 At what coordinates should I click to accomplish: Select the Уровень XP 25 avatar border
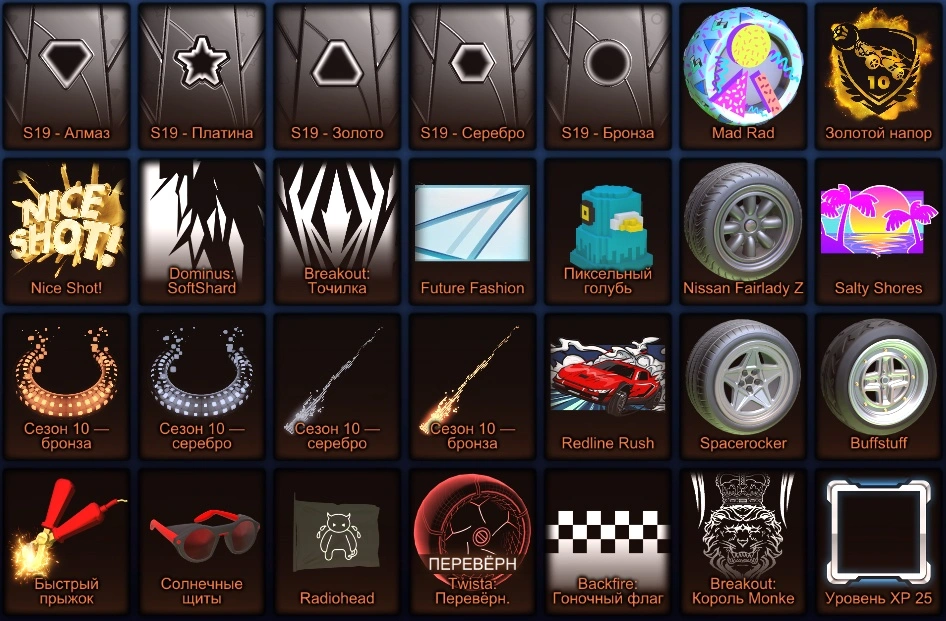[878, 540]
